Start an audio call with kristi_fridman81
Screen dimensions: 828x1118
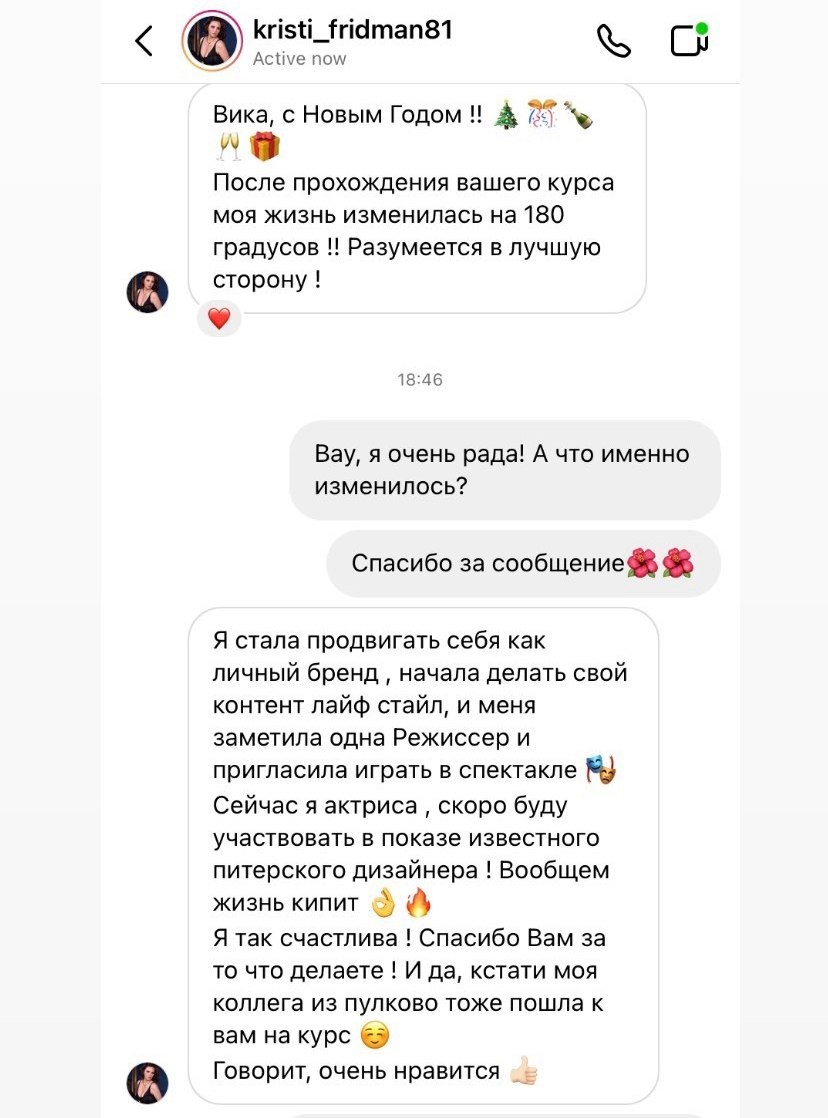pos(613,41)
